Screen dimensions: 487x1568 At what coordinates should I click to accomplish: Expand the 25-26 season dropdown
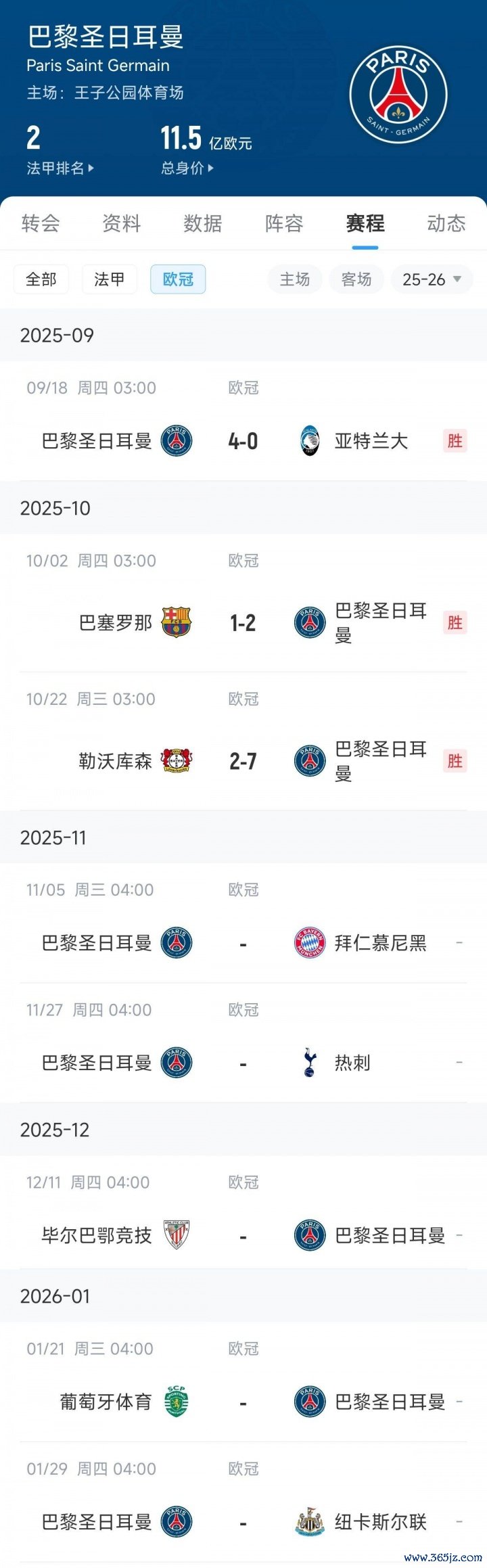(432, 279)
